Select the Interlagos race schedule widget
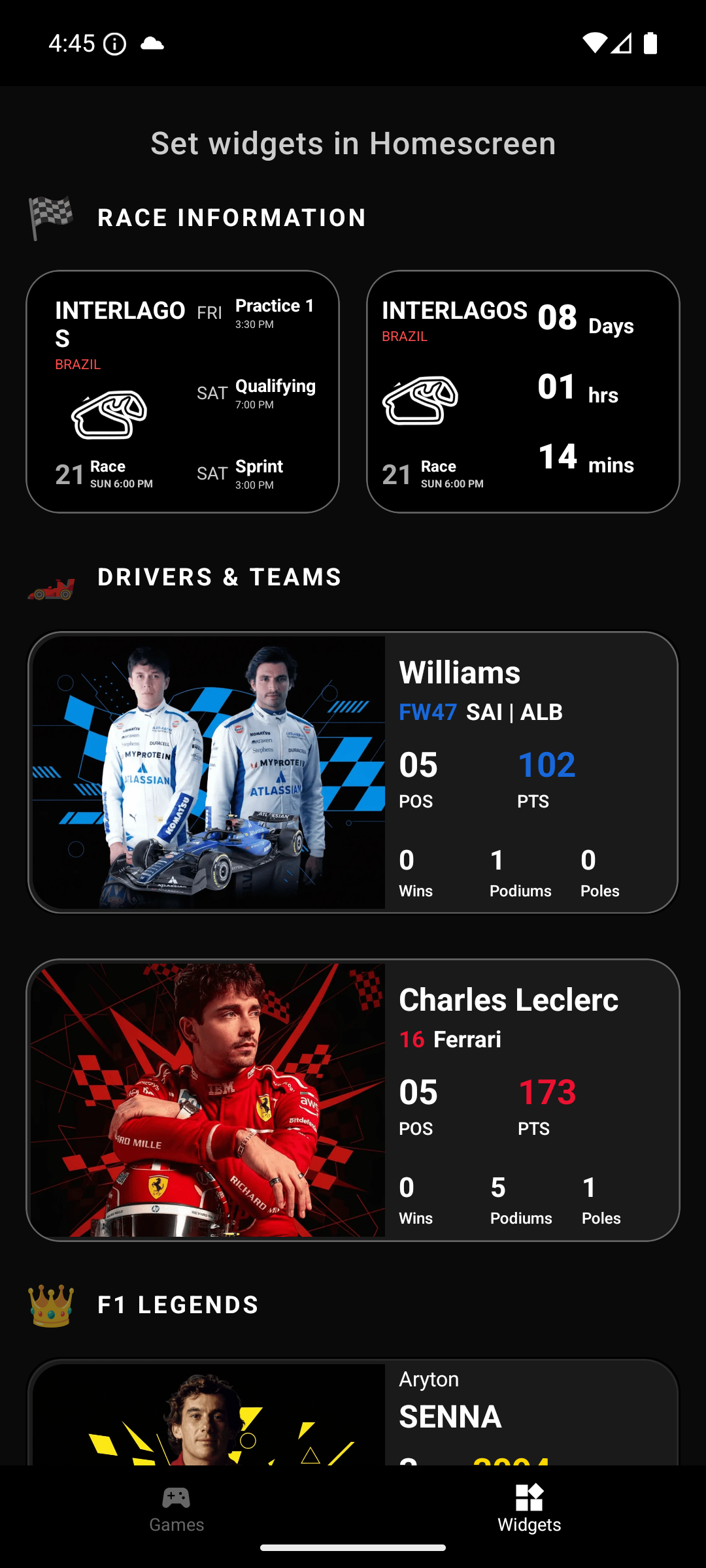 (182, 392)
